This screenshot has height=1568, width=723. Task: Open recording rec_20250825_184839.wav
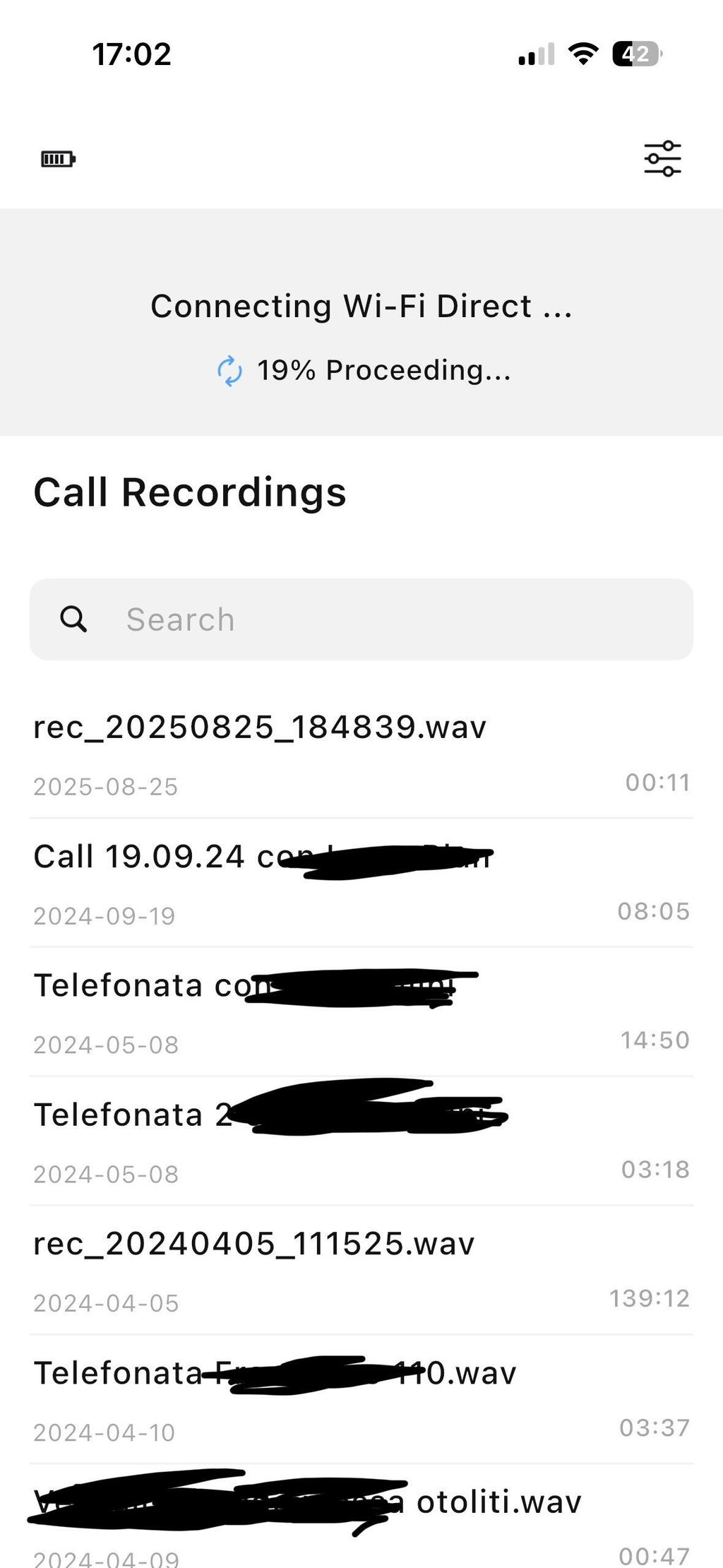tap(361, 754)
